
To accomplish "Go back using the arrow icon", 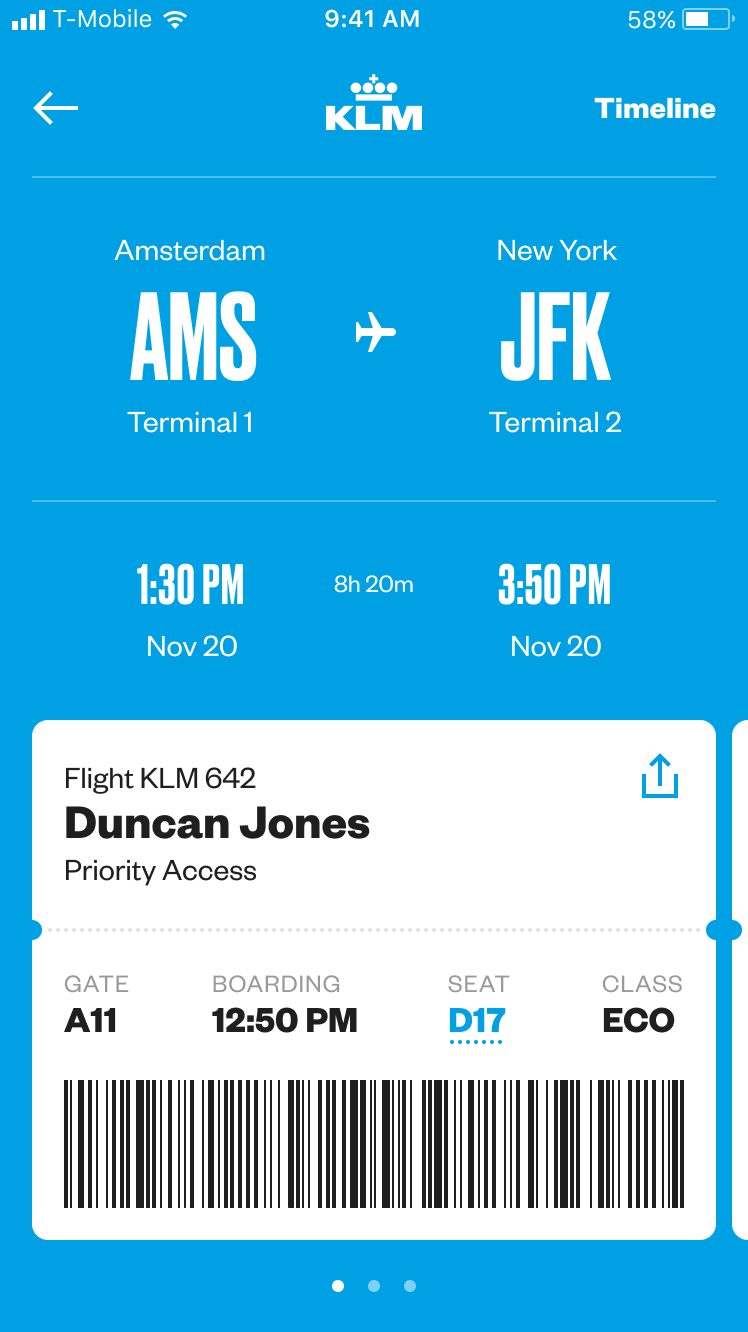I will click(x=56, y=108).
